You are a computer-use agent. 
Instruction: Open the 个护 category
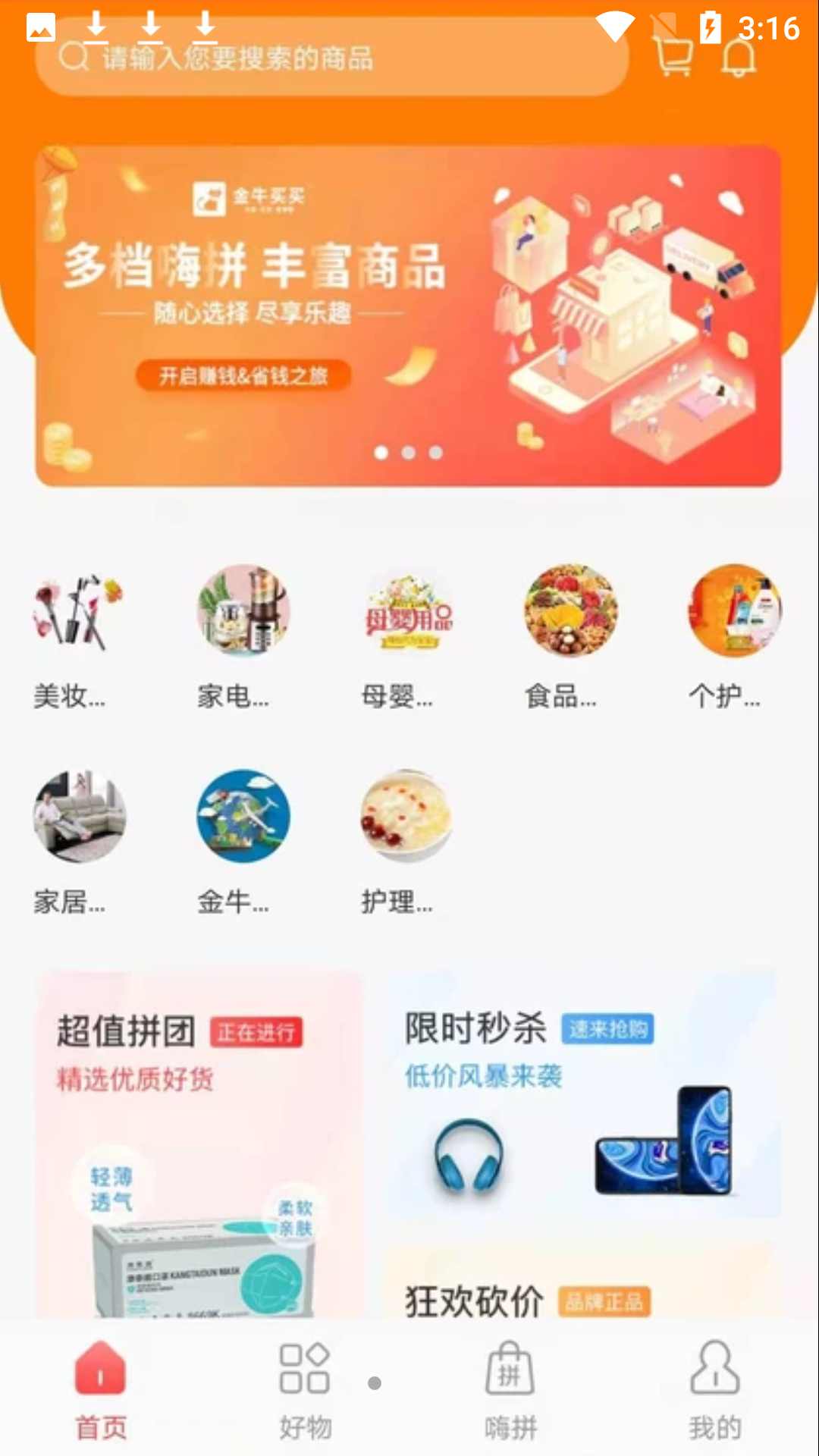(734, 635)
